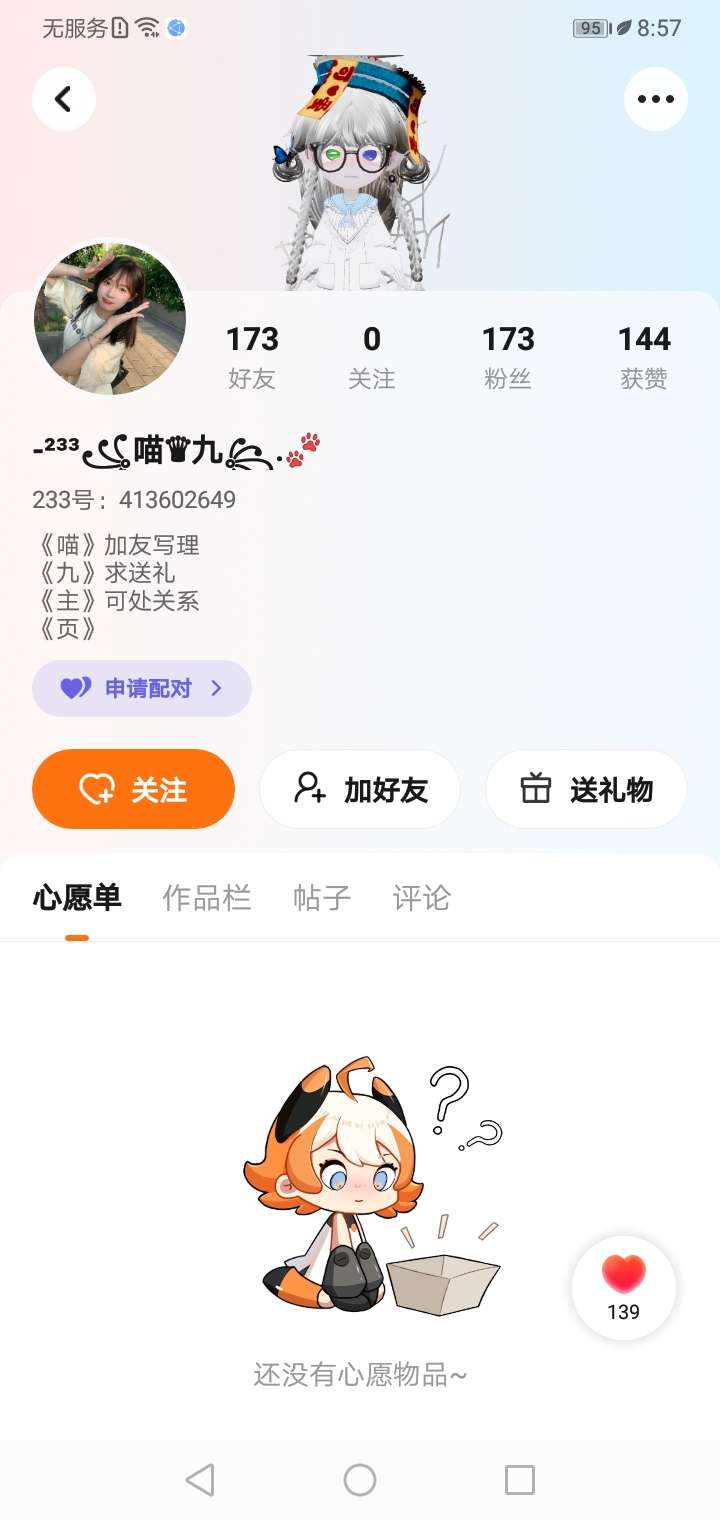
Task: Tap the system home button
Action: tap(360, 1479)
